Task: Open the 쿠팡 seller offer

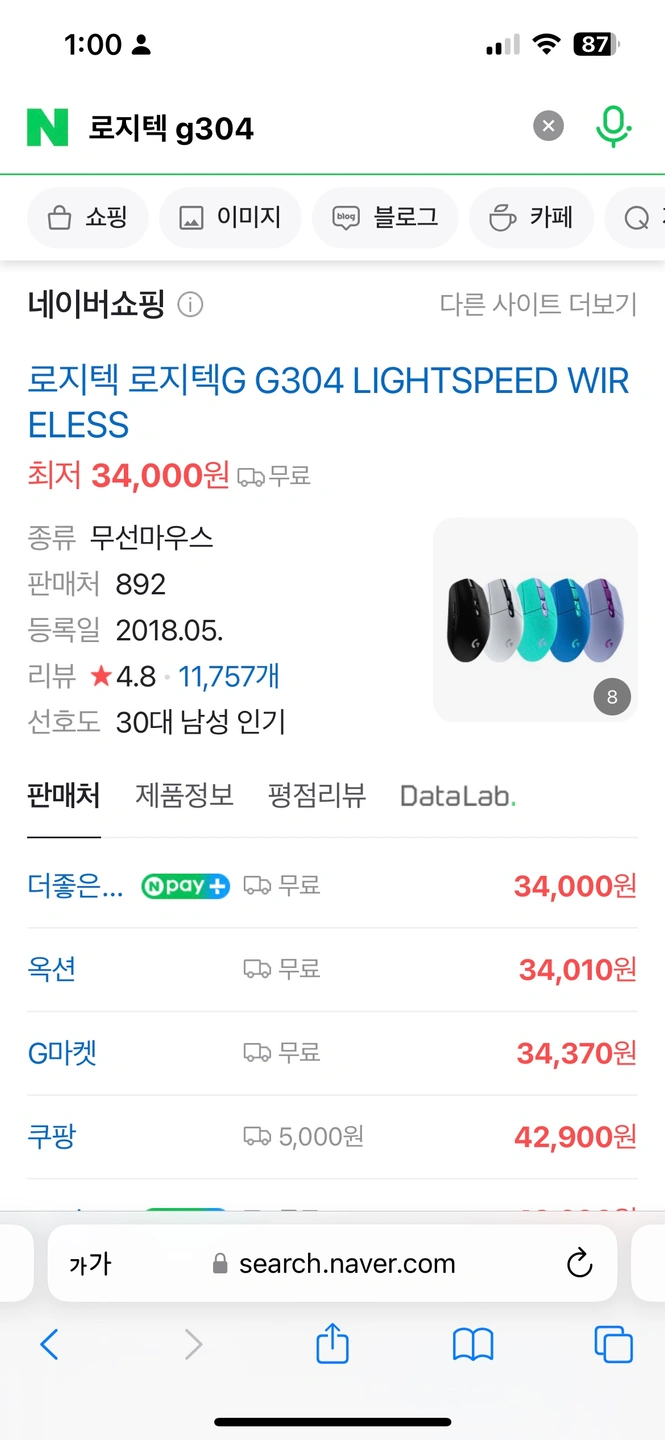Action: (52, 1137)
